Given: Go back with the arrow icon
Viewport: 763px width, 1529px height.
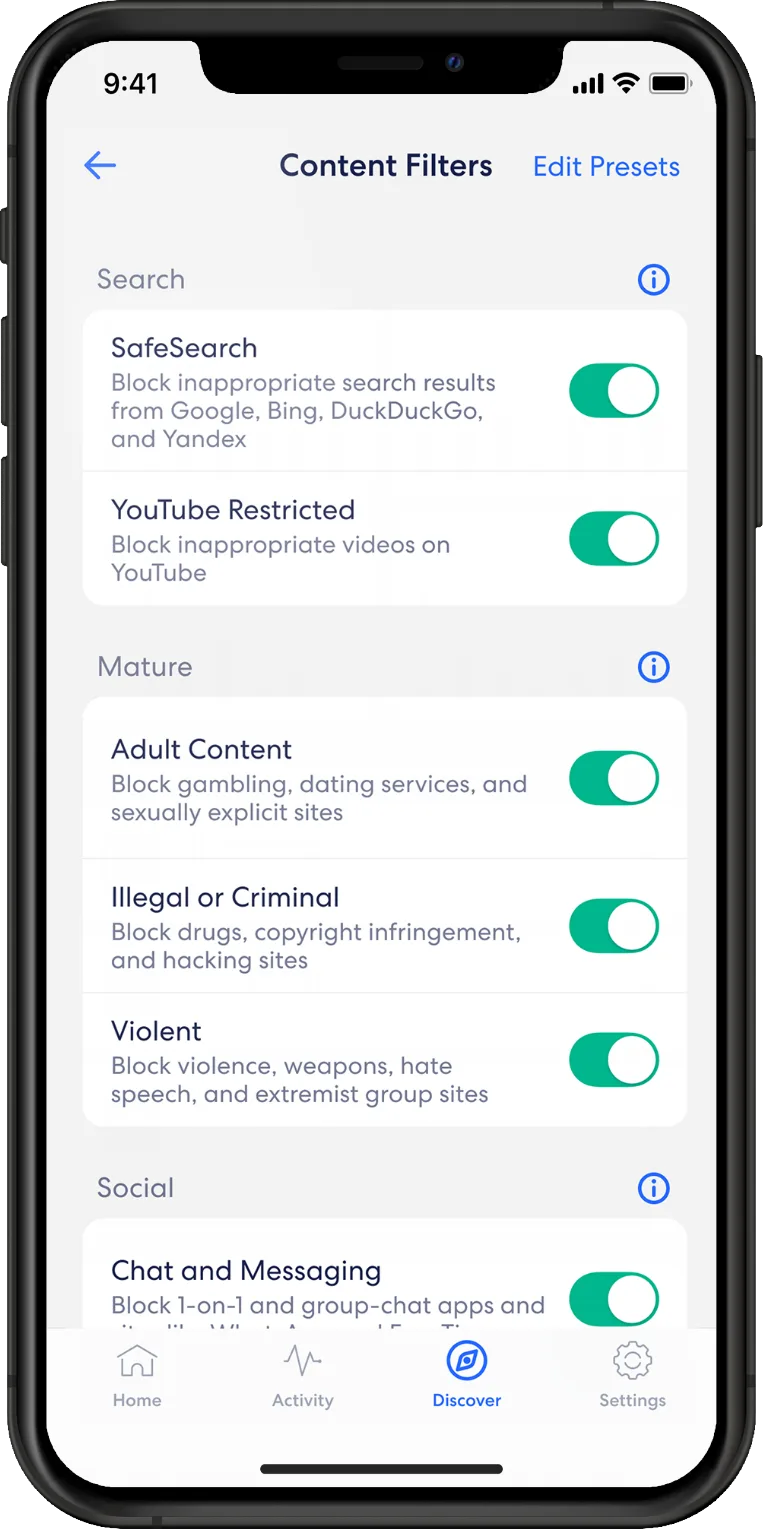Looking at the screenshot, I should 100,166.
